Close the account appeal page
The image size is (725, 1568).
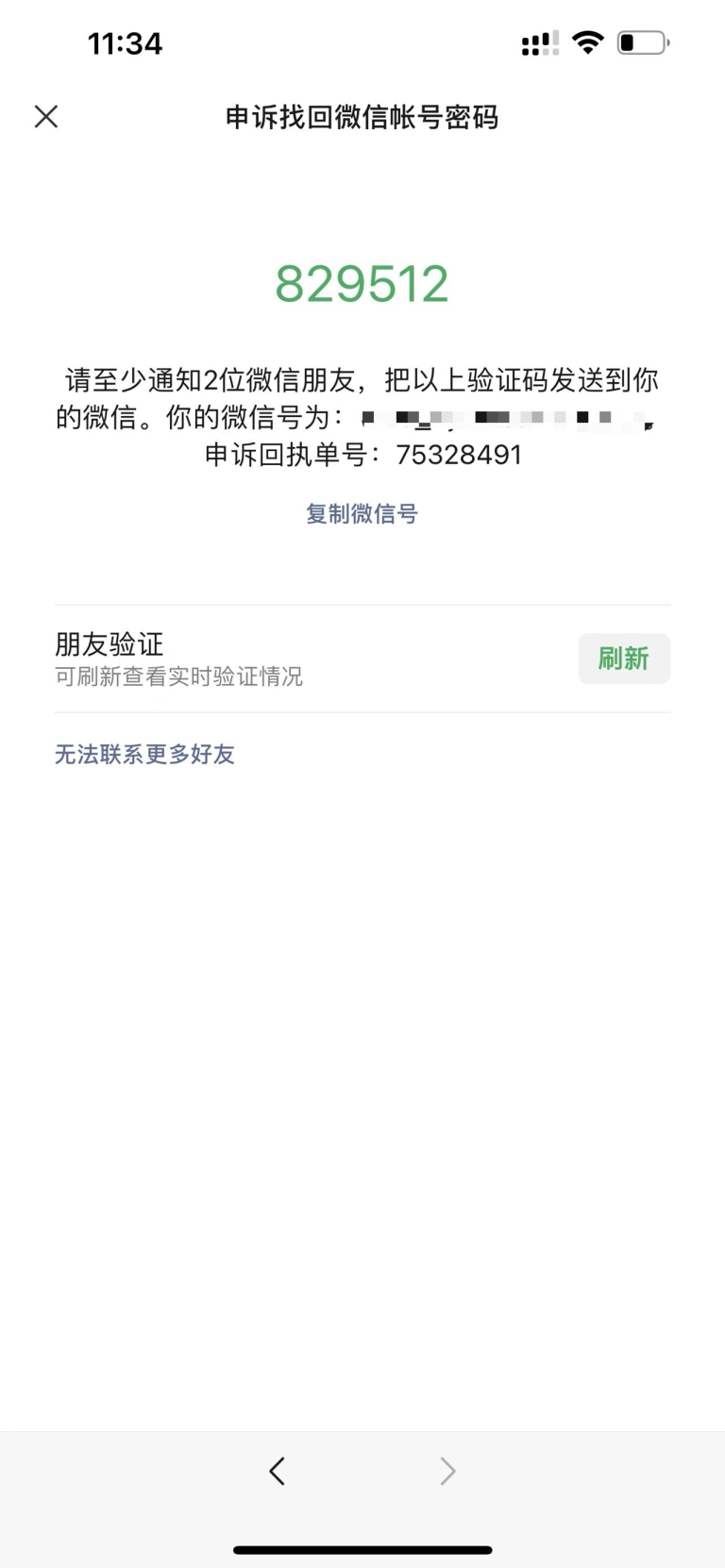(x=46, y=117)
